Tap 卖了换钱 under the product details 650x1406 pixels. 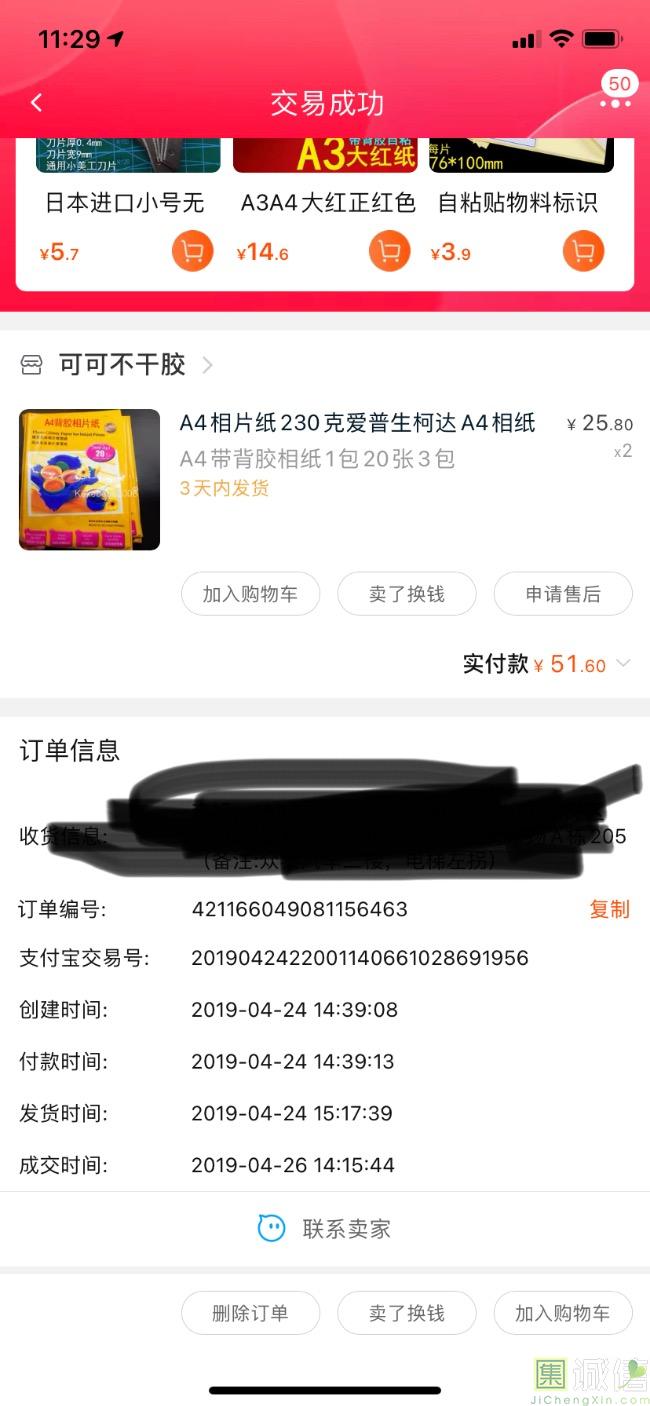[406, 594]
